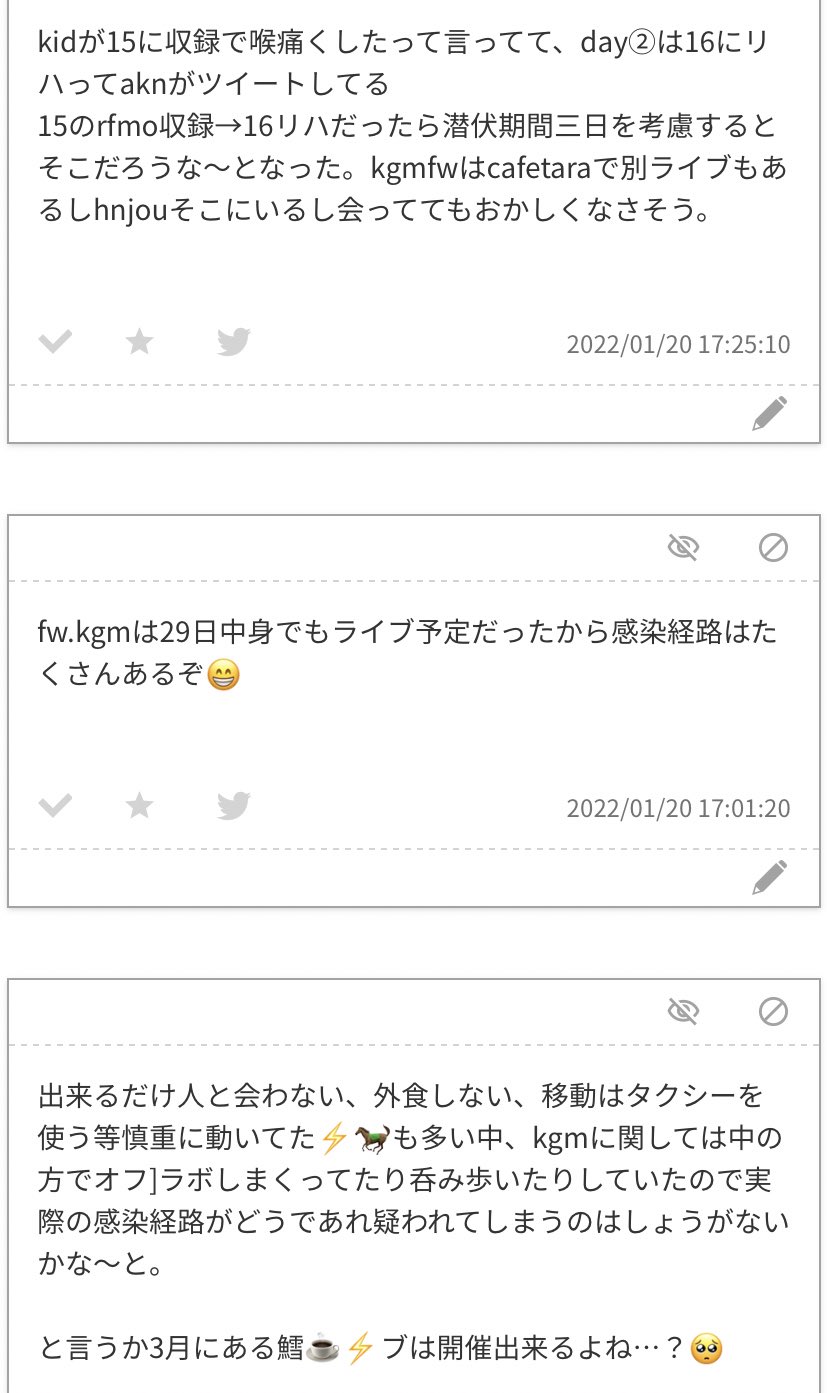This screenshot has height=1393, width=827.
Task: Hide the message starting with fw.kgm
Action: pos(683,547)
